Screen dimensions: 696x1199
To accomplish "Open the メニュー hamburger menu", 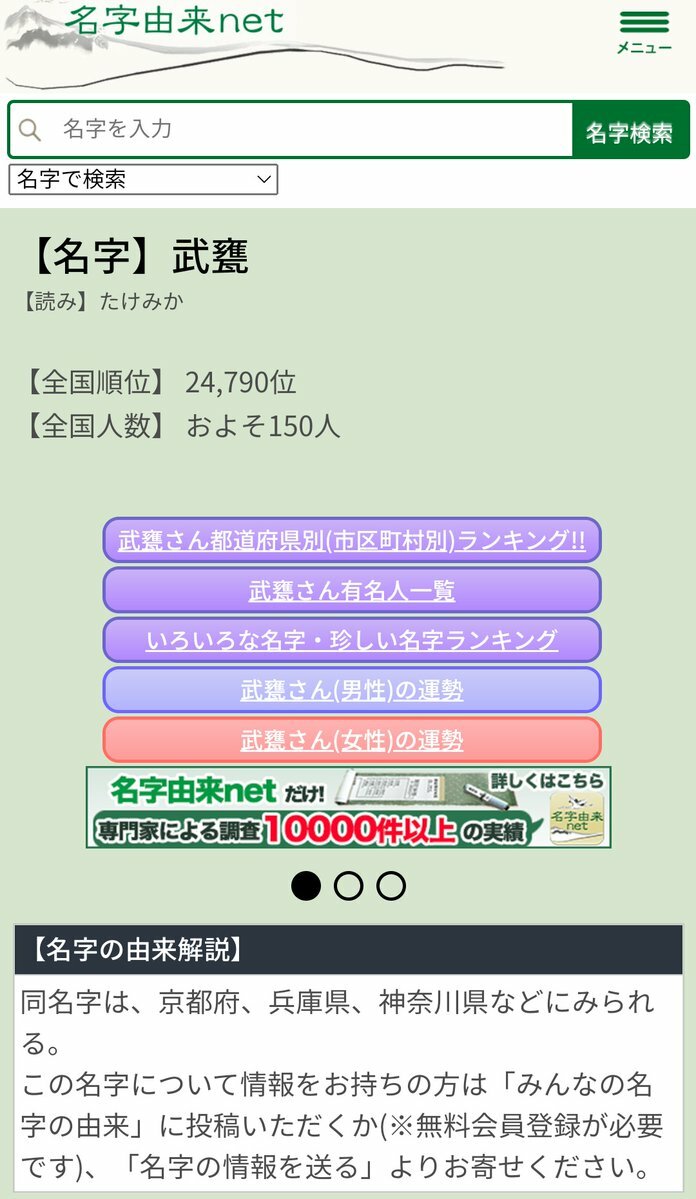I will tap(643, 32).
